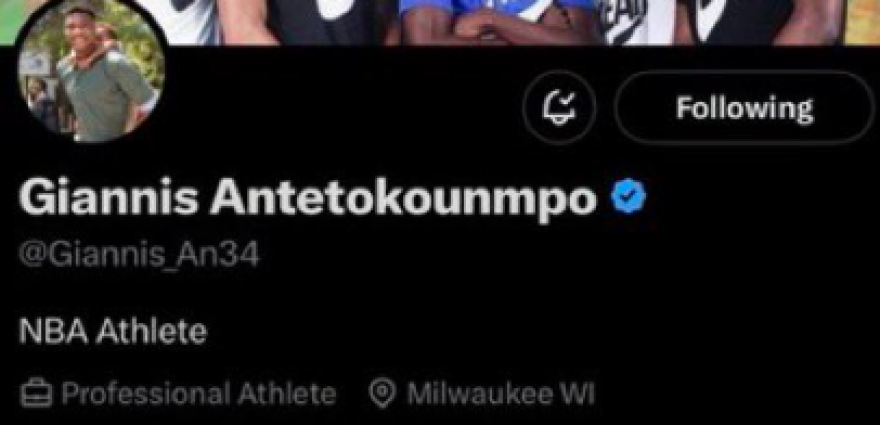The height and width of the screenshot is (425, 880).
Task: Tap the Following button
Action: 744,107
